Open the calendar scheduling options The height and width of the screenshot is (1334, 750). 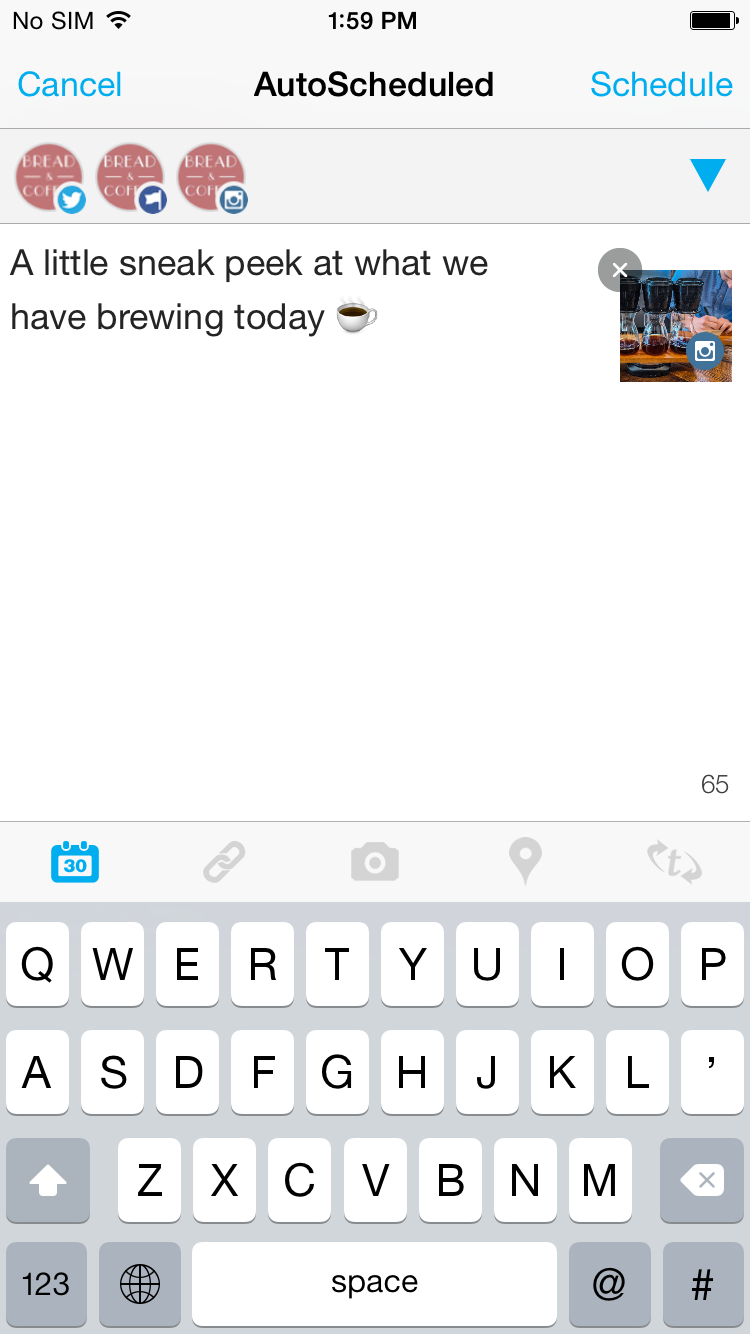(x=75, y=861)
